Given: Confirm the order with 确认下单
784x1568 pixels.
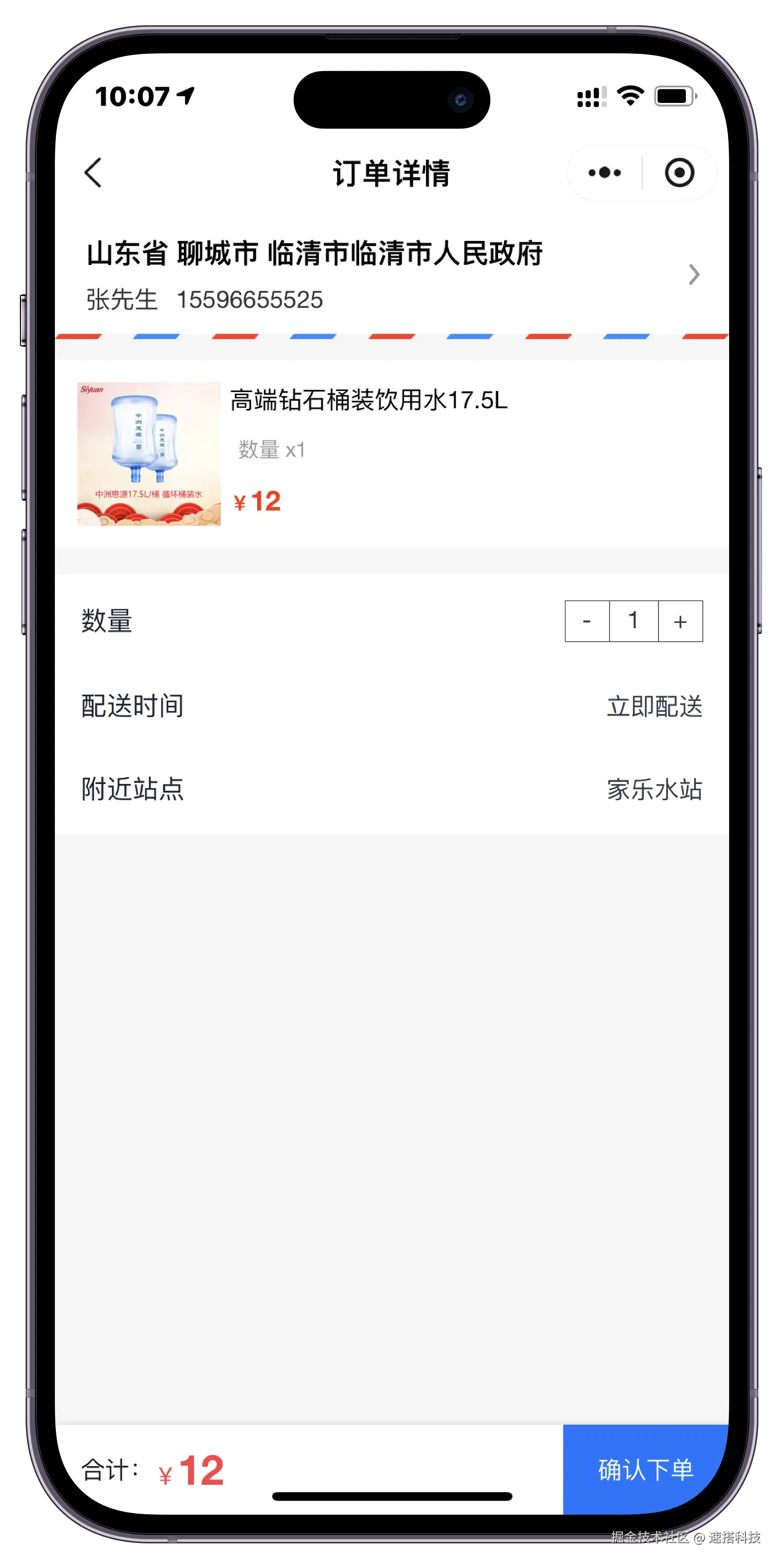Looking at the screenshot, I should [645, 1469].
